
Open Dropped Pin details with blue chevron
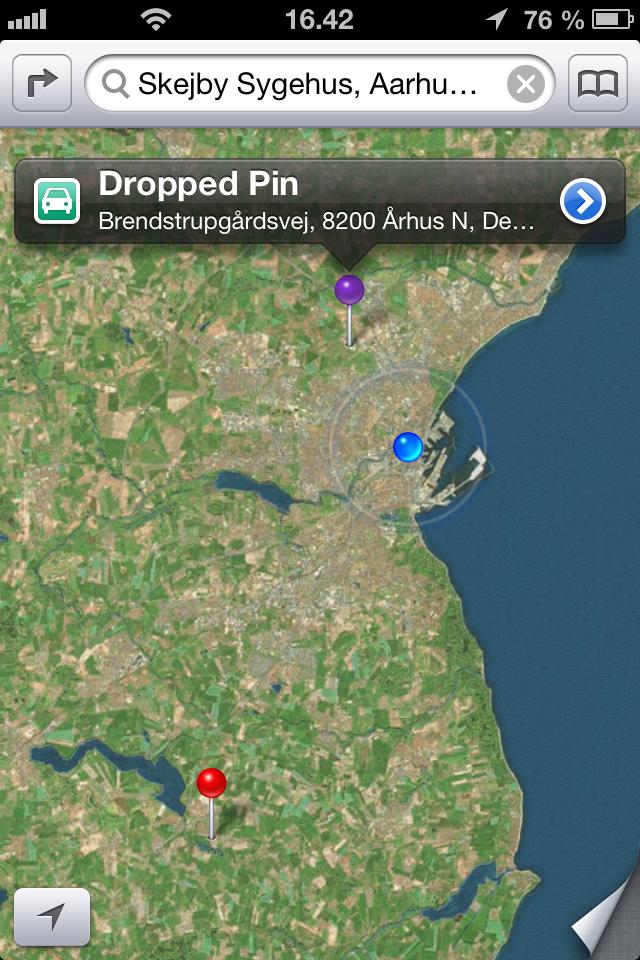coord(583,202)
